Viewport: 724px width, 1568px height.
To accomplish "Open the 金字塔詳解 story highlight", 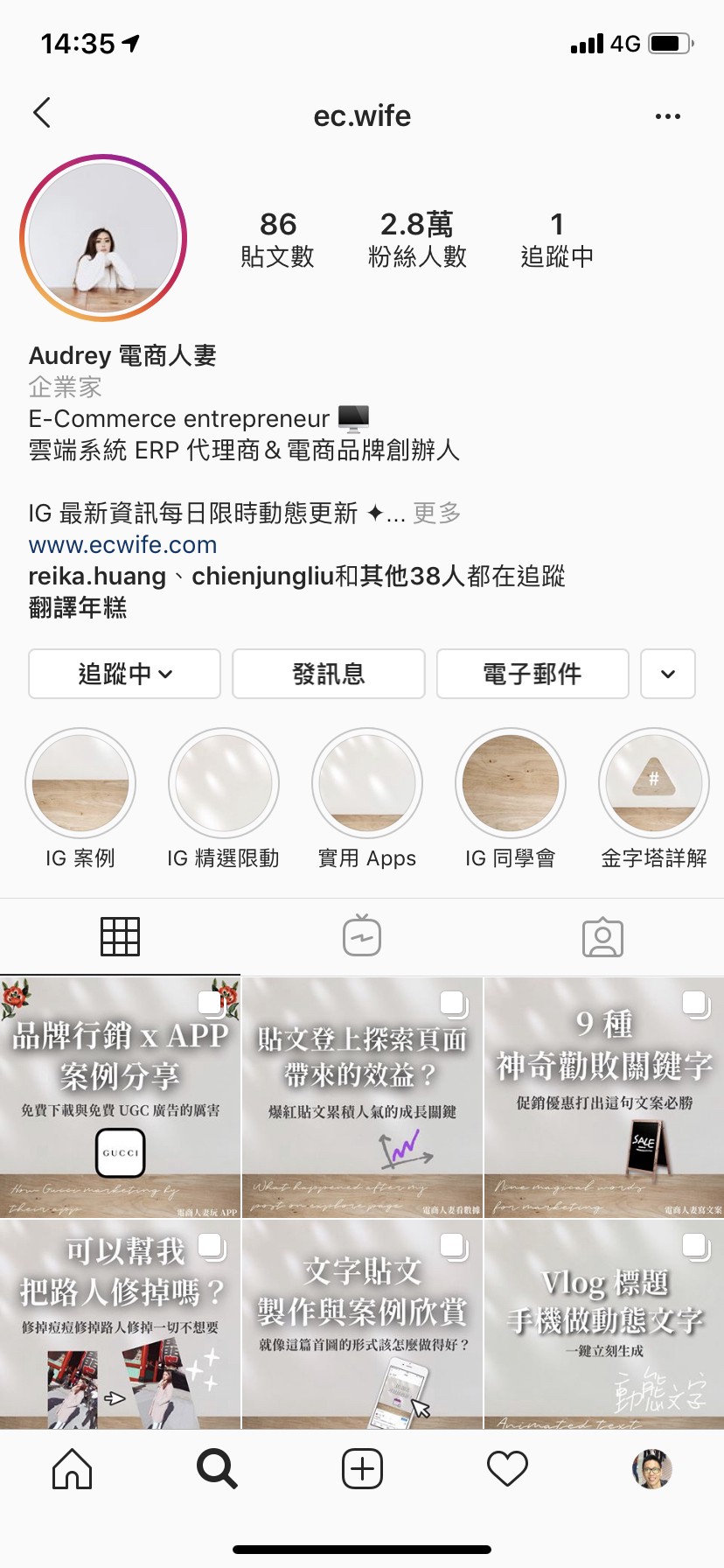I will [652, 783].
